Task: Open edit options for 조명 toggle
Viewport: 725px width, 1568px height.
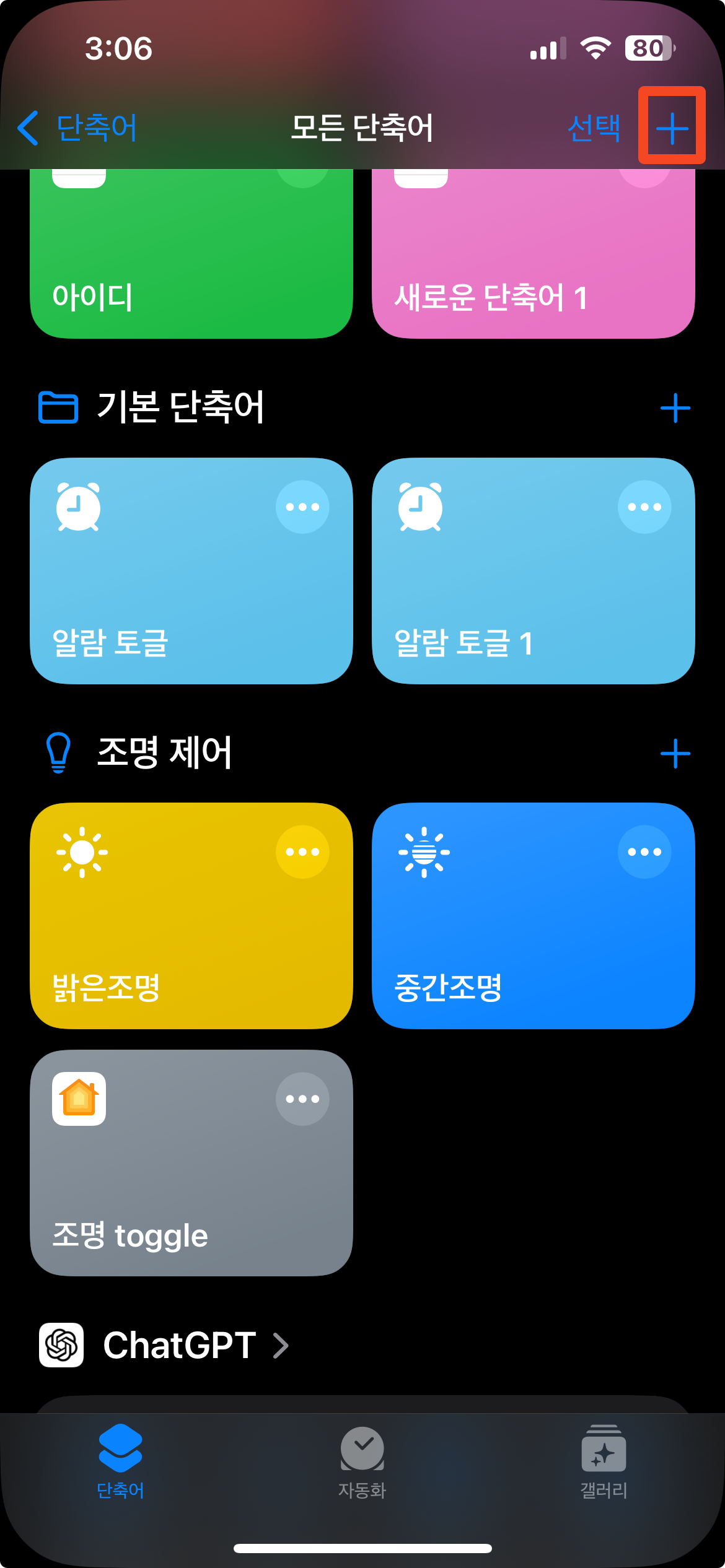Action: [x=302, y=1099]
